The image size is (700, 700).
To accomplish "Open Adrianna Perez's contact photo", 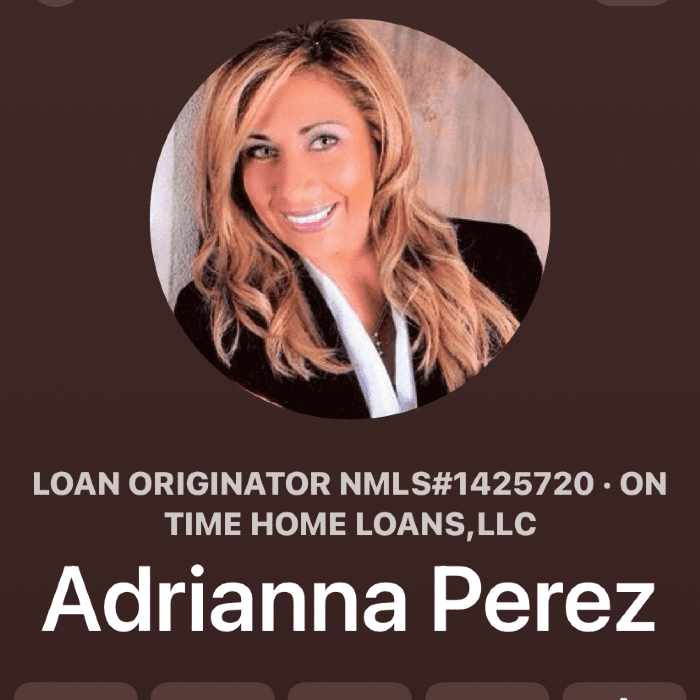I will 349,218.
